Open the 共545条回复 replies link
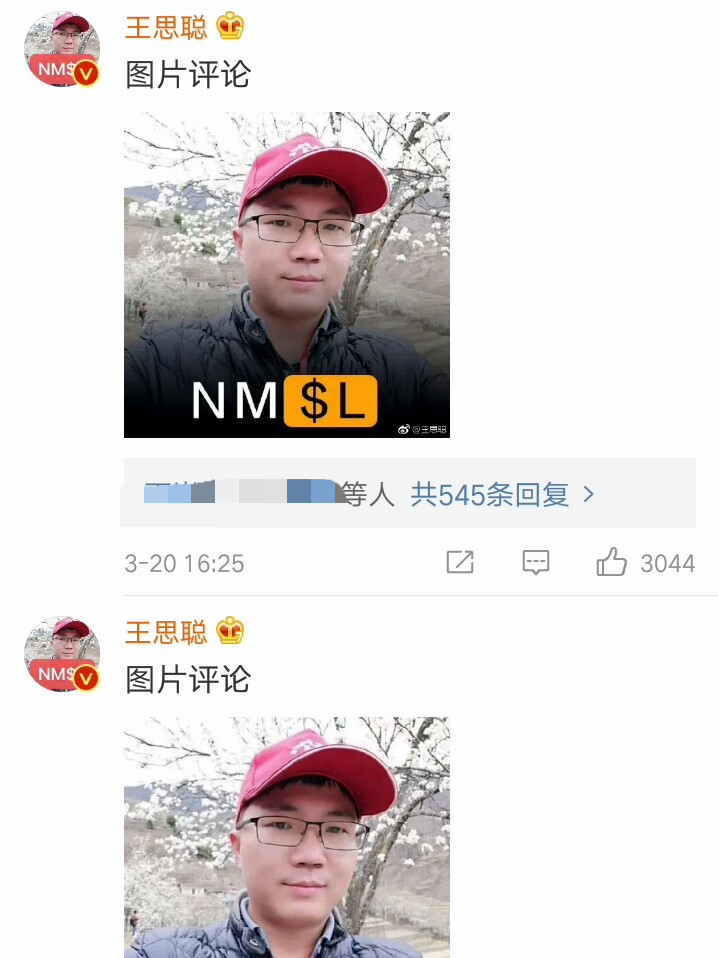The height and width of the screenshot is (958, 718). (x=502, y=494)
